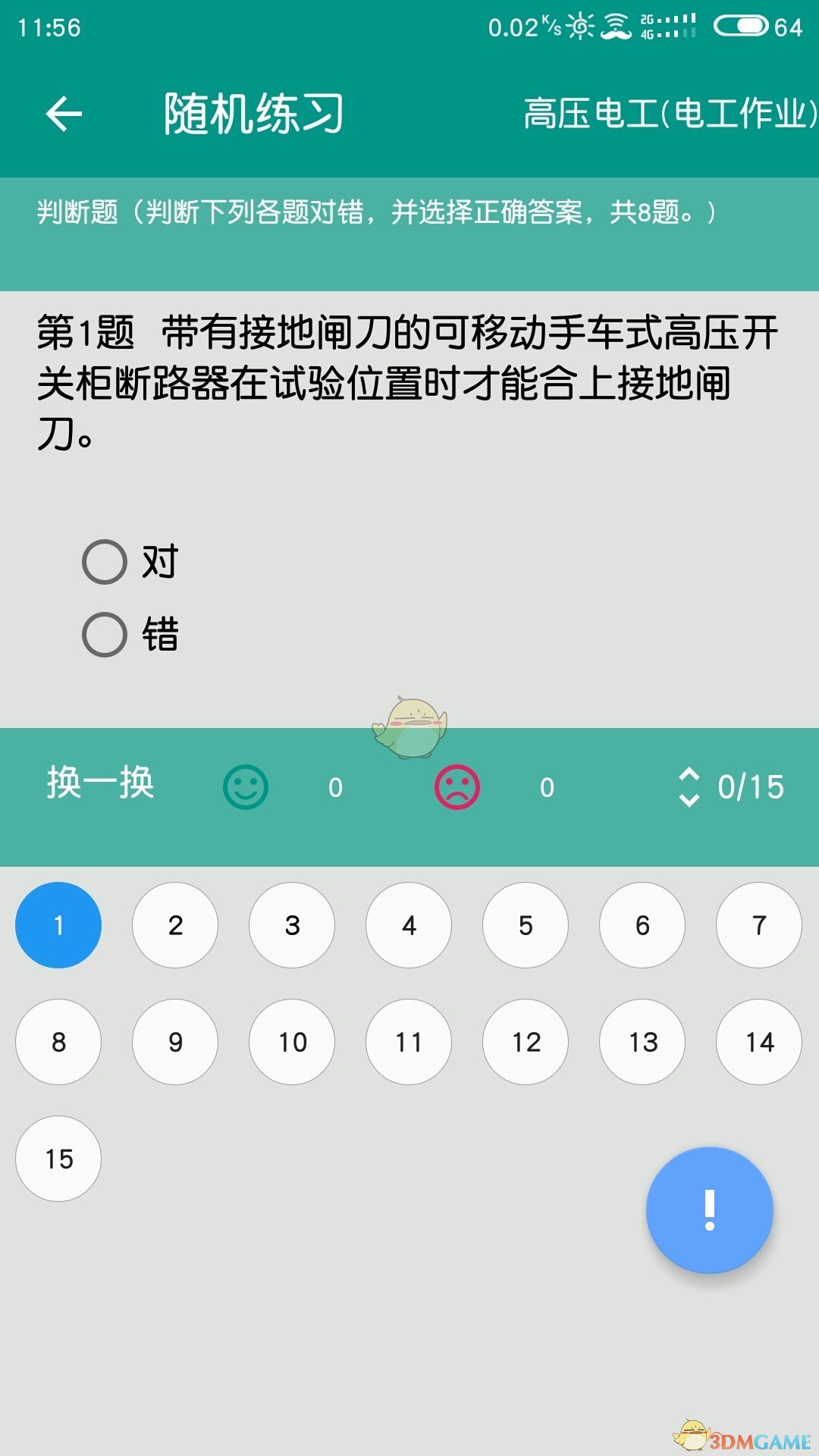Viewport: 819px width, 1456px height.
Task: Open question 14
Action: pyautogui.click(x=759, y=1042)
